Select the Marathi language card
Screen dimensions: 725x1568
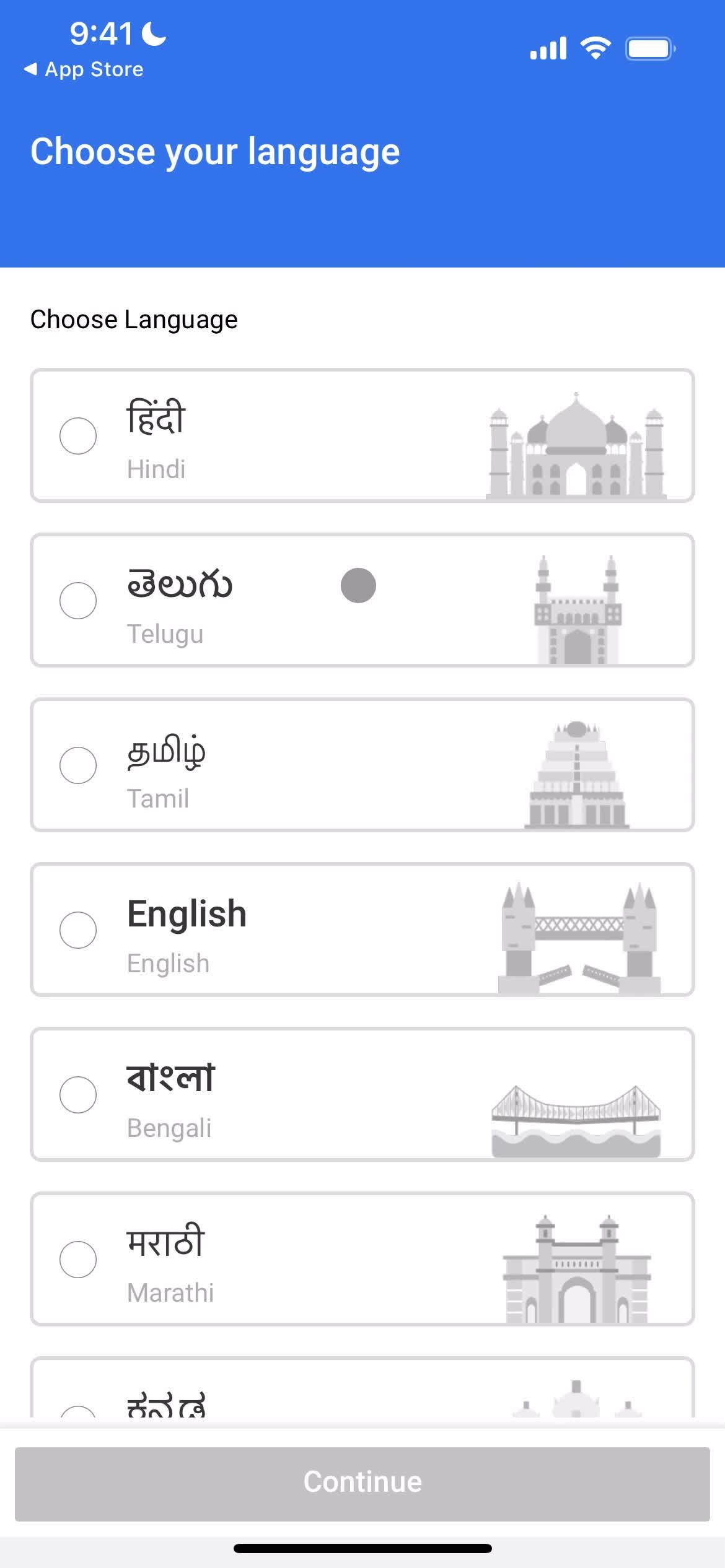362,1261
